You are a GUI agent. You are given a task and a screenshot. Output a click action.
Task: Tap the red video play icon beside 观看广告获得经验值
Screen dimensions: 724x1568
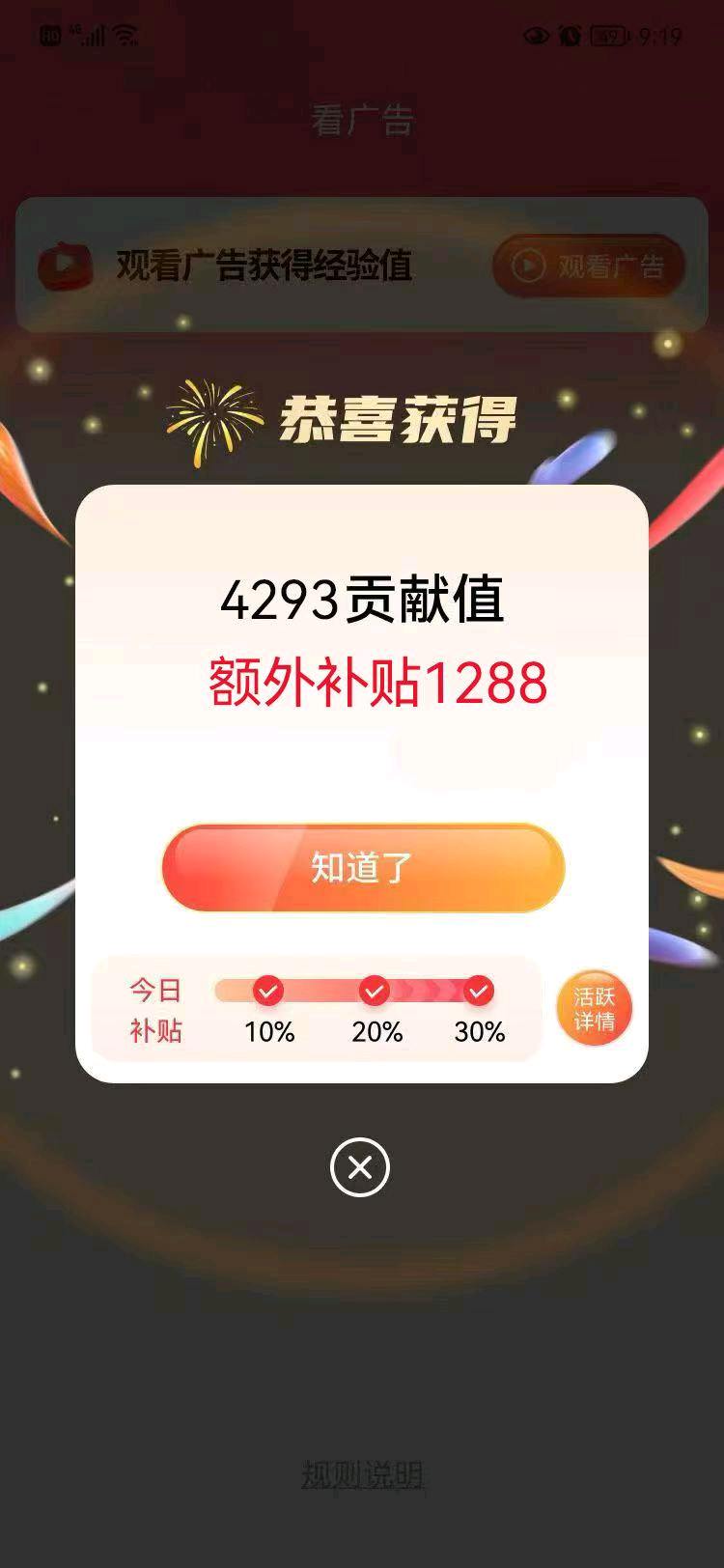pyautogui.click(x=64, y=263)
